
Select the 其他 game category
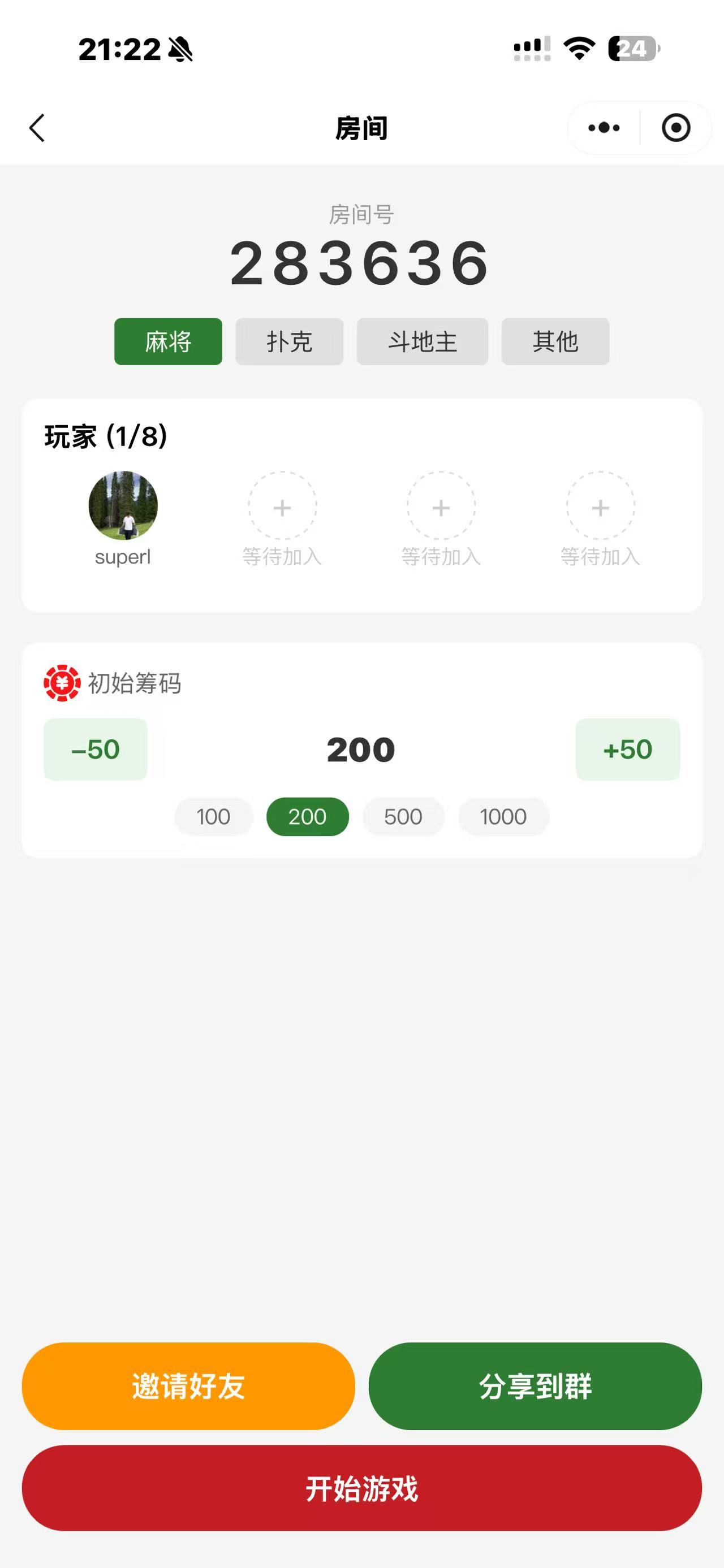(x=555, y=342)
